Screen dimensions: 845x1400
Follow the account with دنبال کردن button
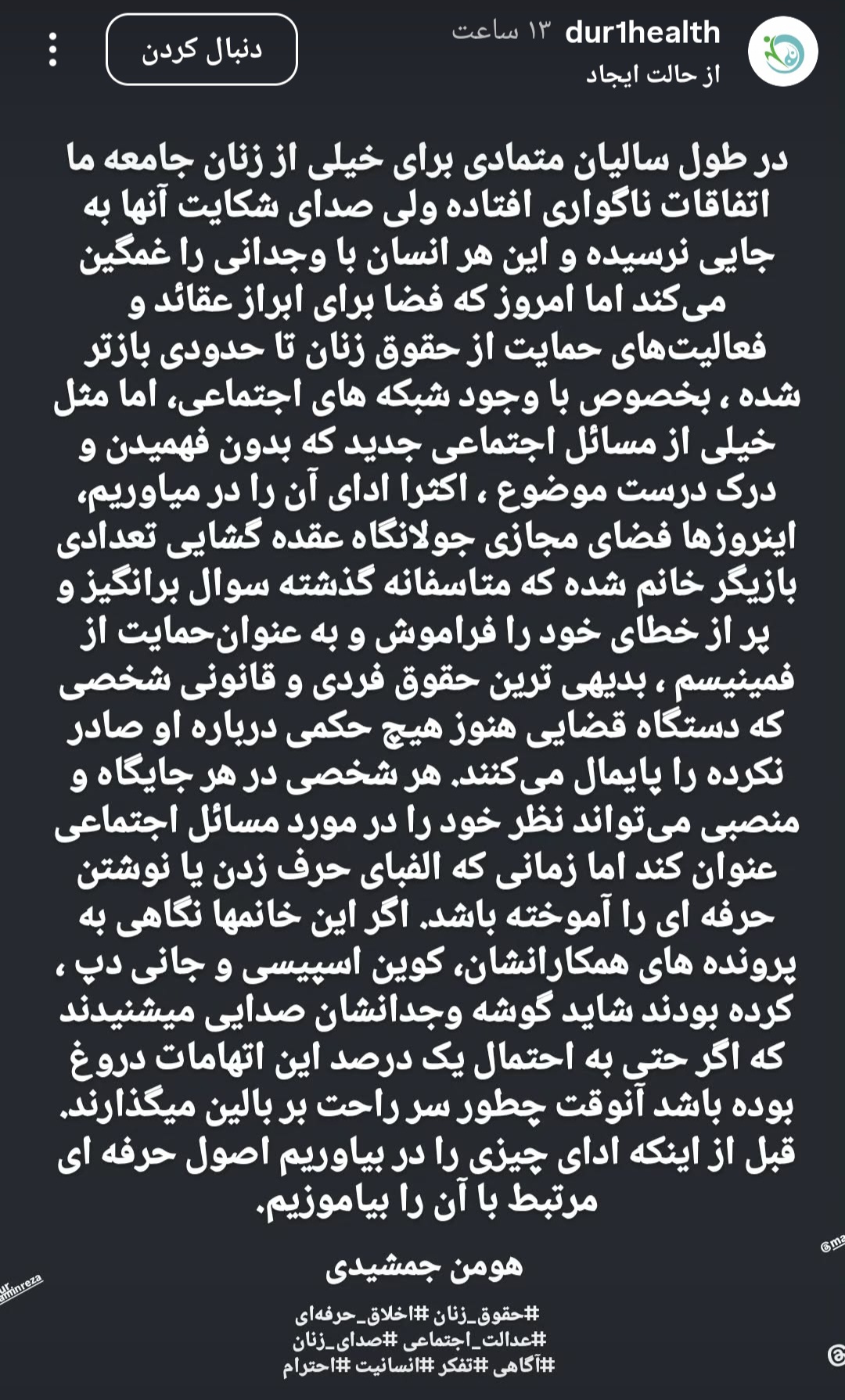pyautogui.click(x=202, y=50)
